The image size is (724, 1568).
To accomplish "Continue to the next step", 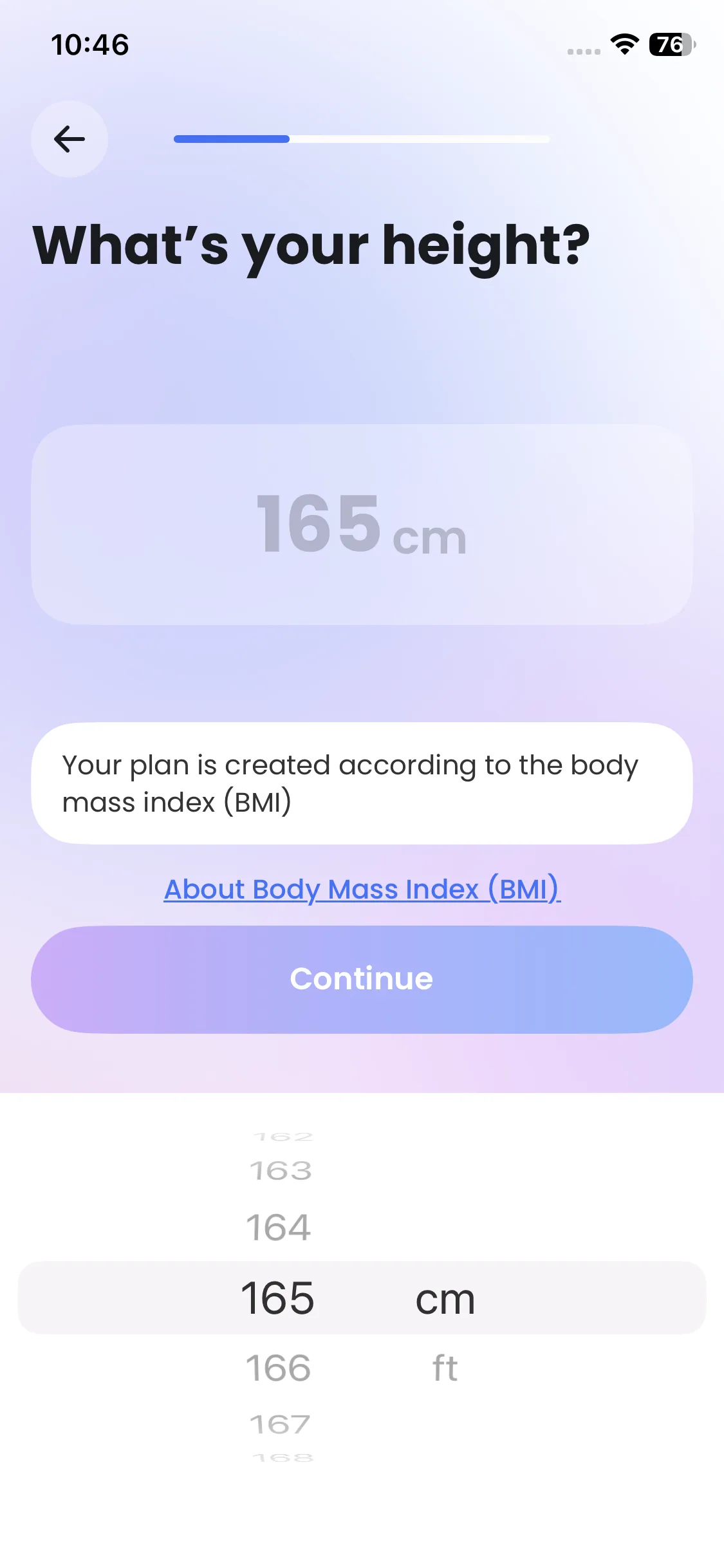I will point(362,980).
